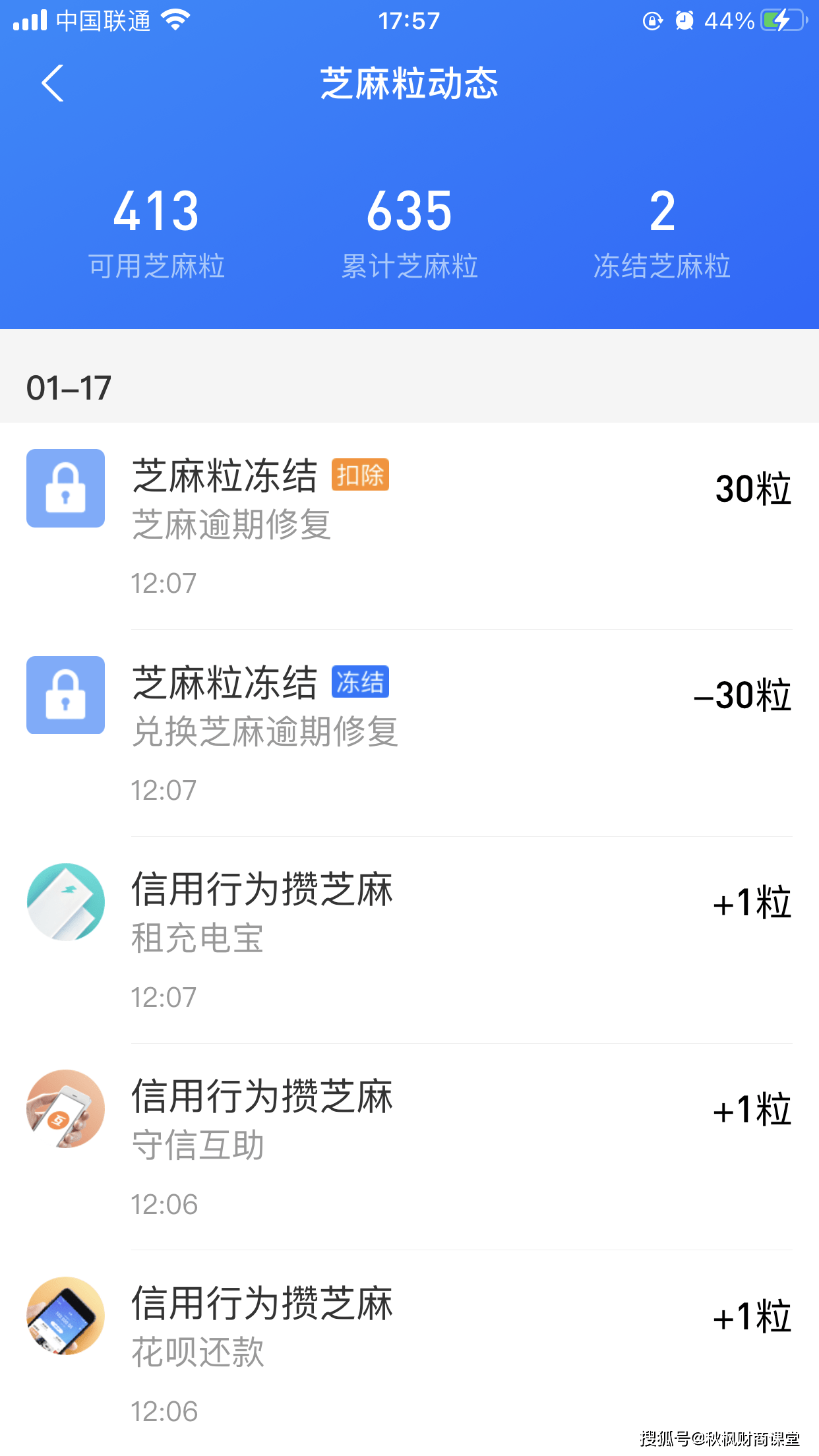Tap the Wi-Fi icon in status bar
This screenshot has height=1456, width=819.
click(175, 20)
